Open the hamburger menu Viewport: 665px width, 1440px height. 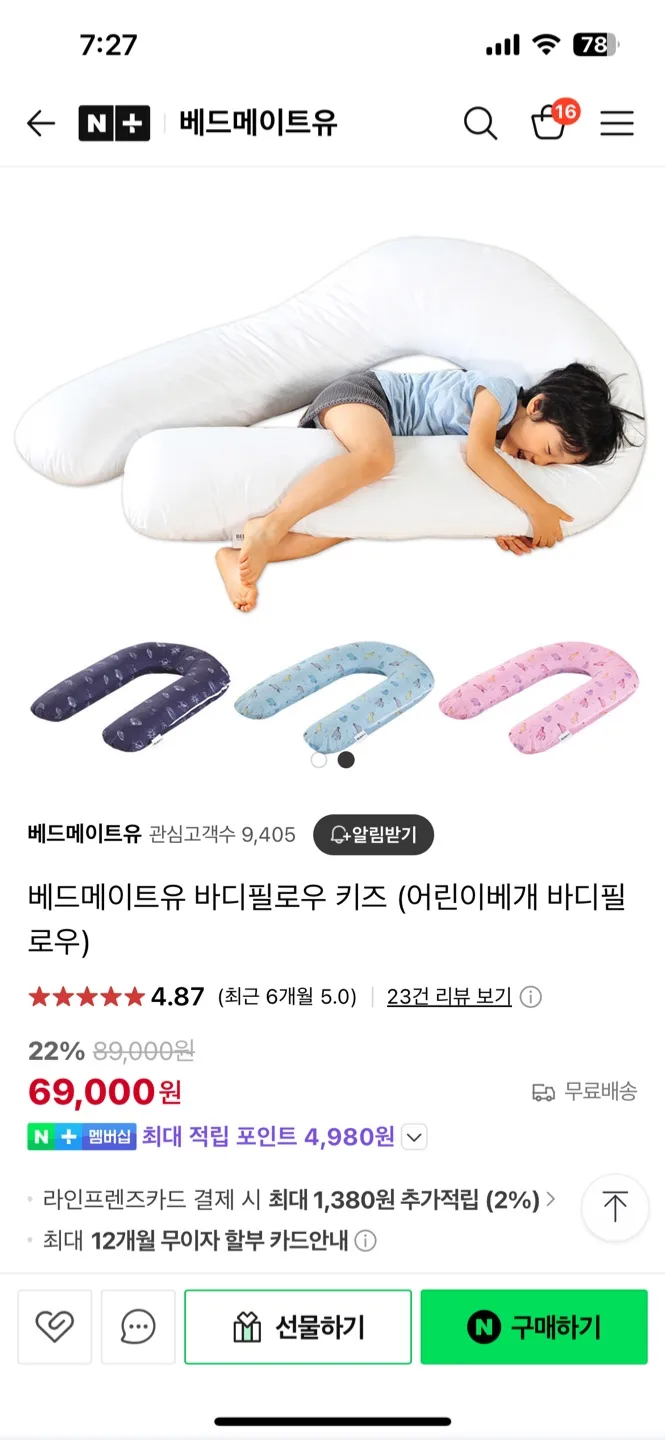(x=617, y=124)
